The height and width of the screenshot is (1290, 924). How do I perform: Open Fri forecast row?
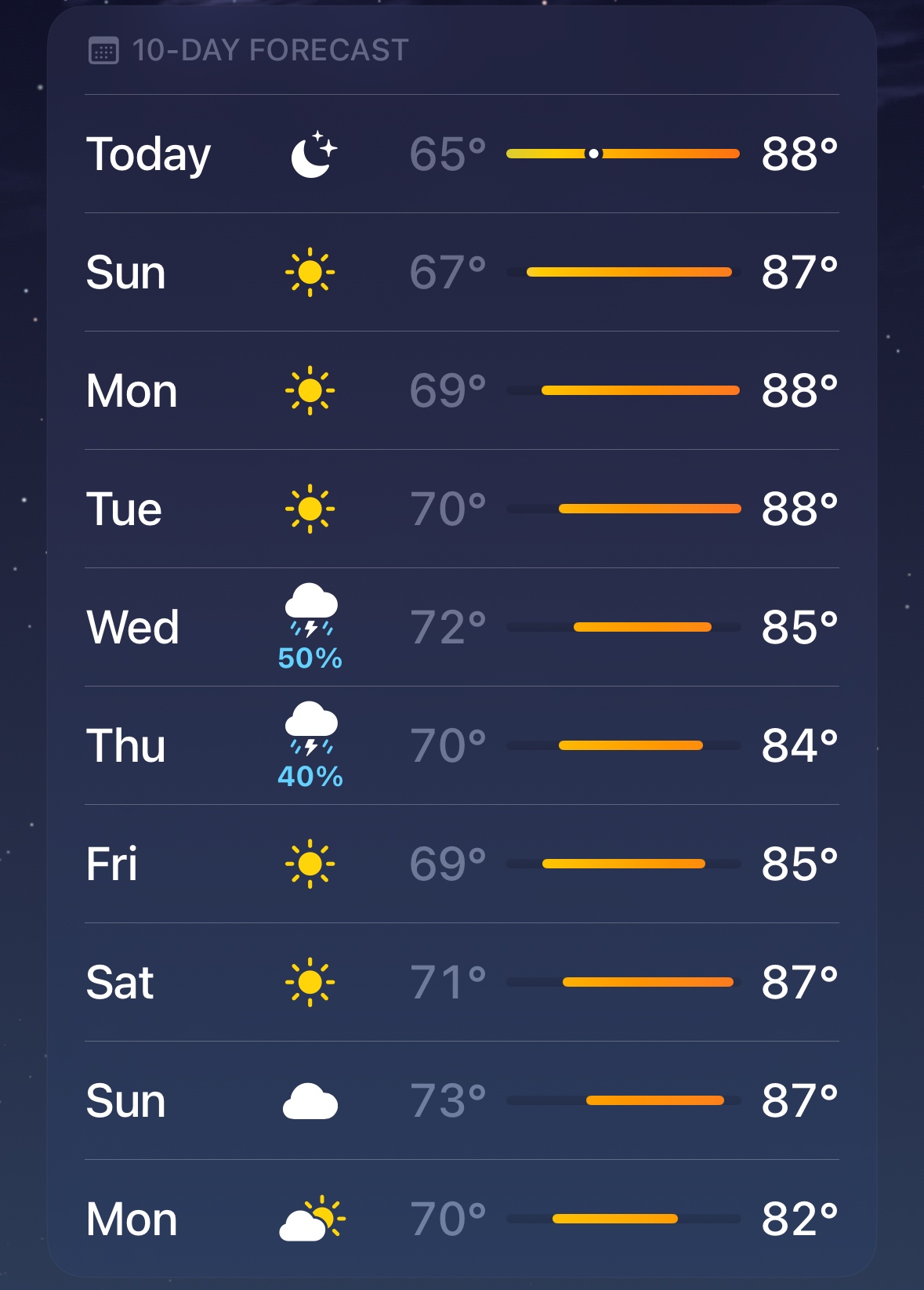pos(462,864)
